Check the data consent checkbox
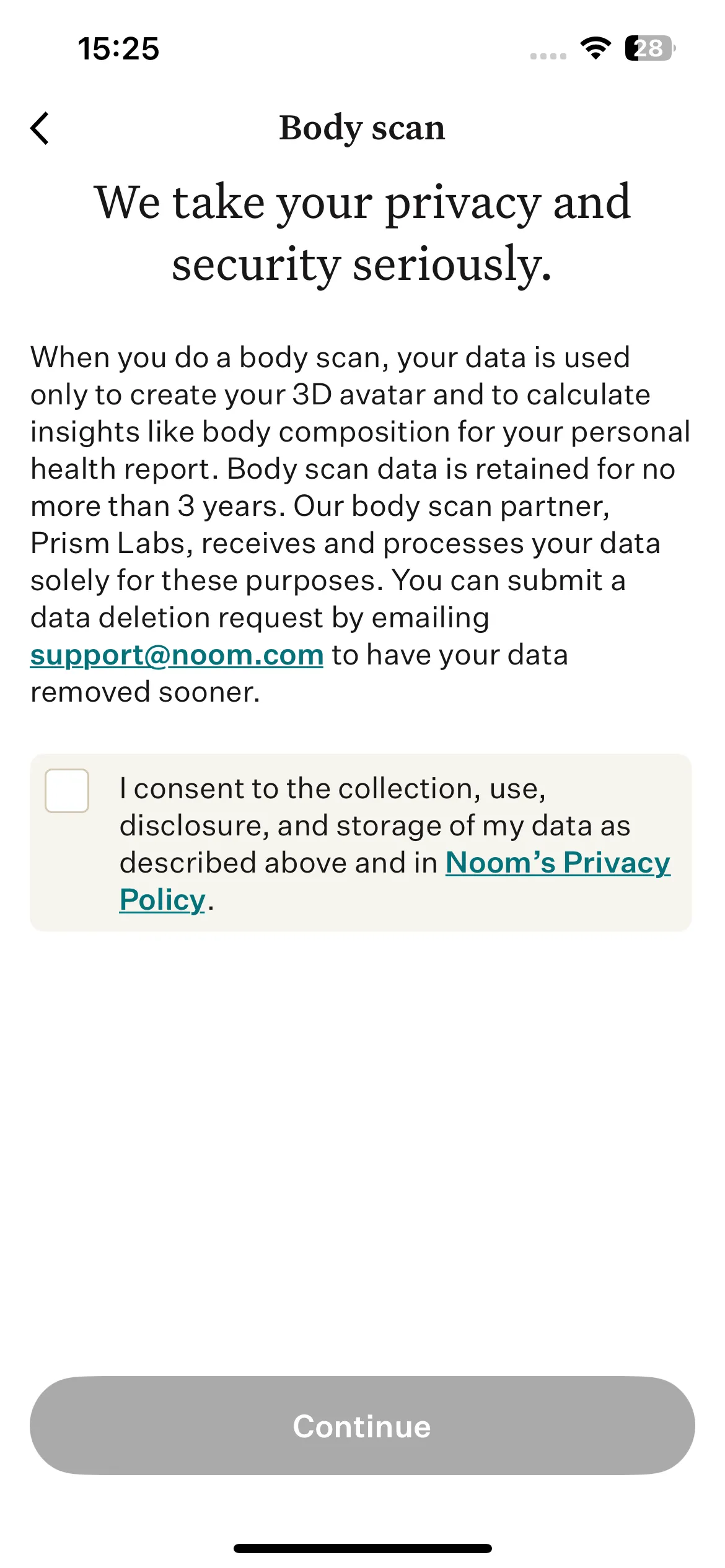725x1568 pixels. 67,790
